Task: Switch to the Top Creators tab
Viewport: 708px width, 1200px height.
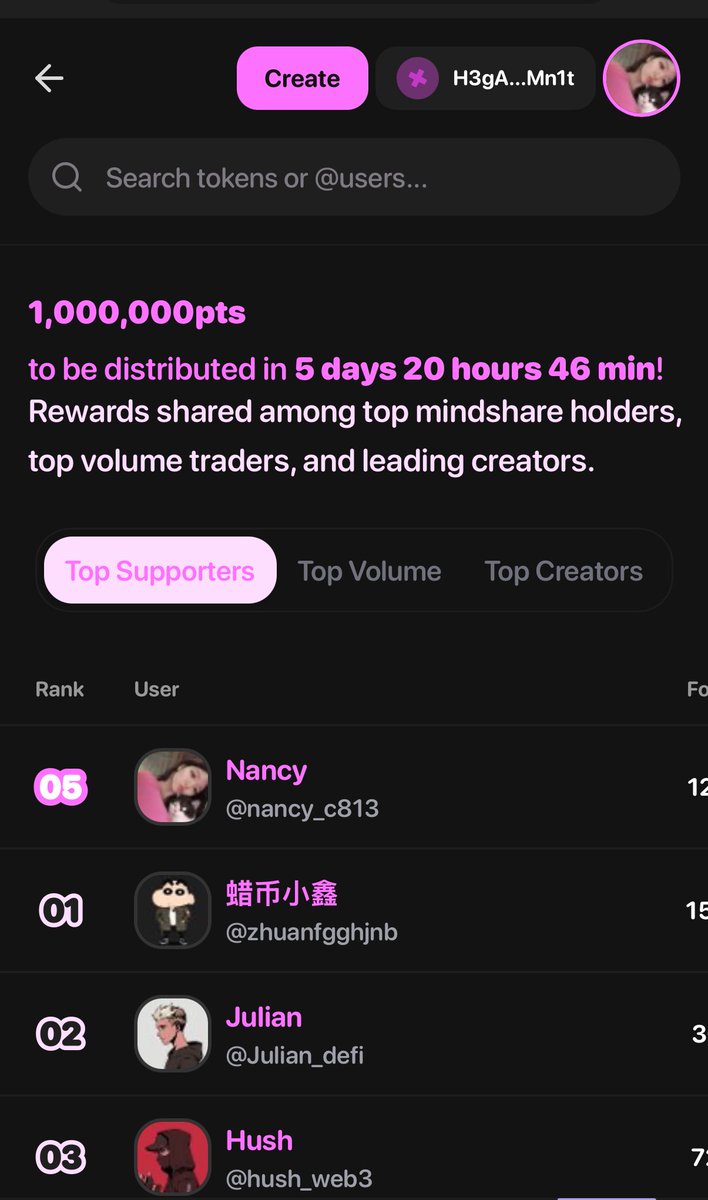Action: click(x=563, y=571)
